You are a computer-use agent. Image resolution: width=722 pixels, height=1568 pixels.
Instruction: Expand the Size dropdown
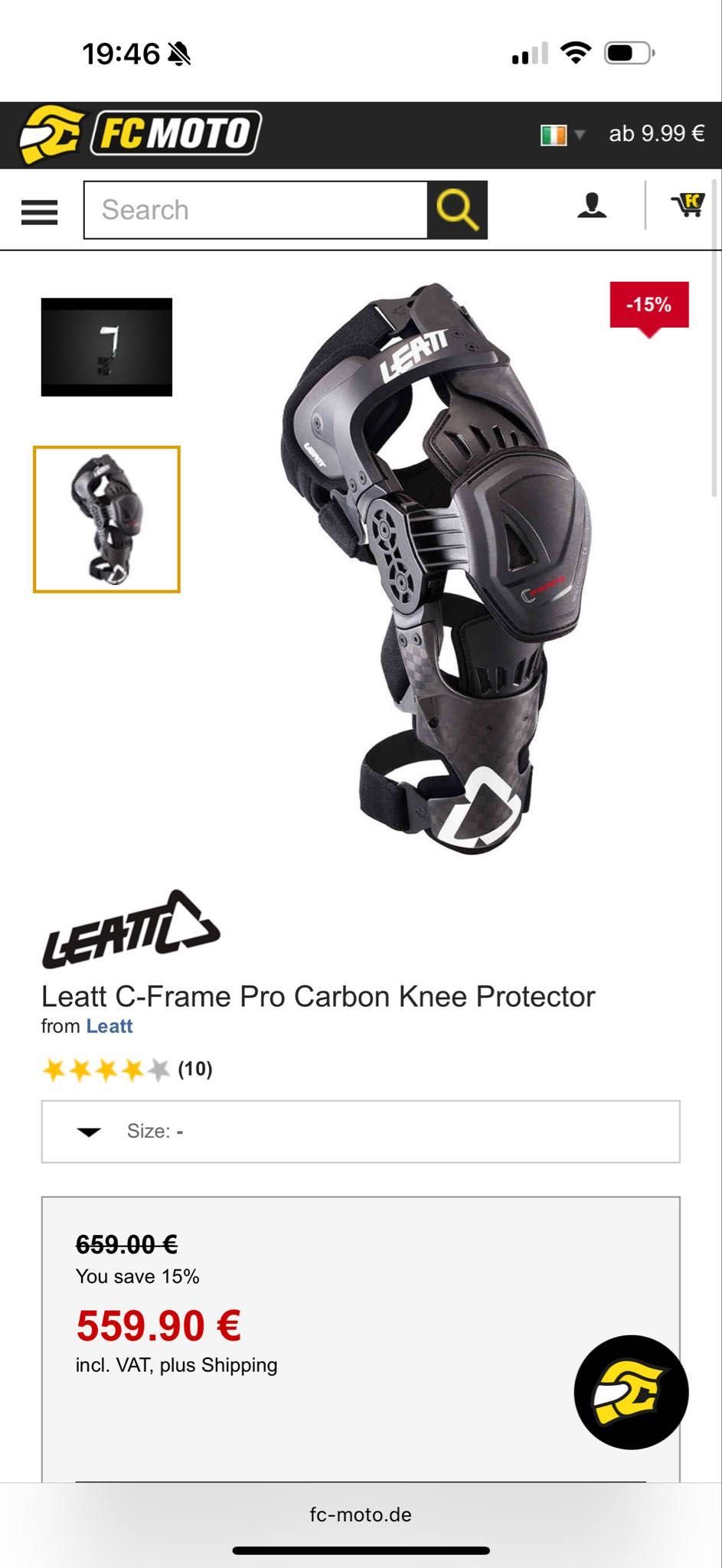tap(361, 1132)
